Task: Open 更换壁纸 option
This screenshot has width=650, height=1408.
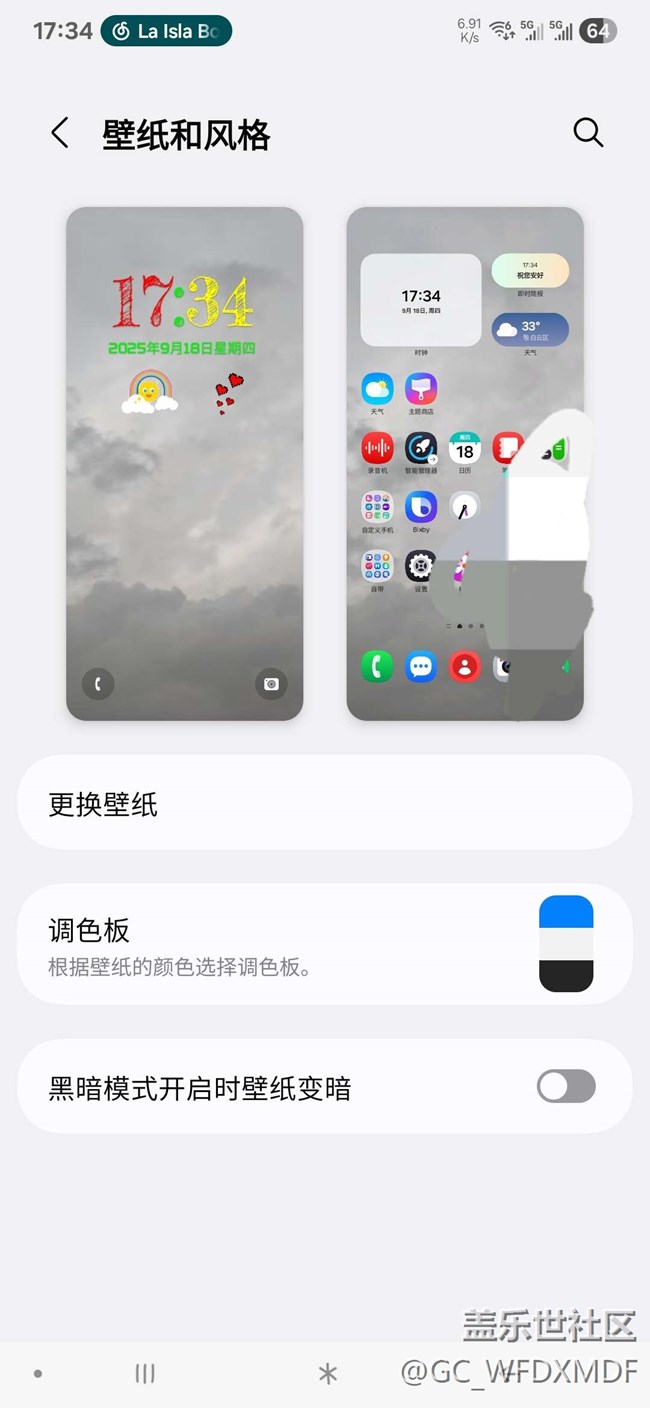Action: coord(325,803)
